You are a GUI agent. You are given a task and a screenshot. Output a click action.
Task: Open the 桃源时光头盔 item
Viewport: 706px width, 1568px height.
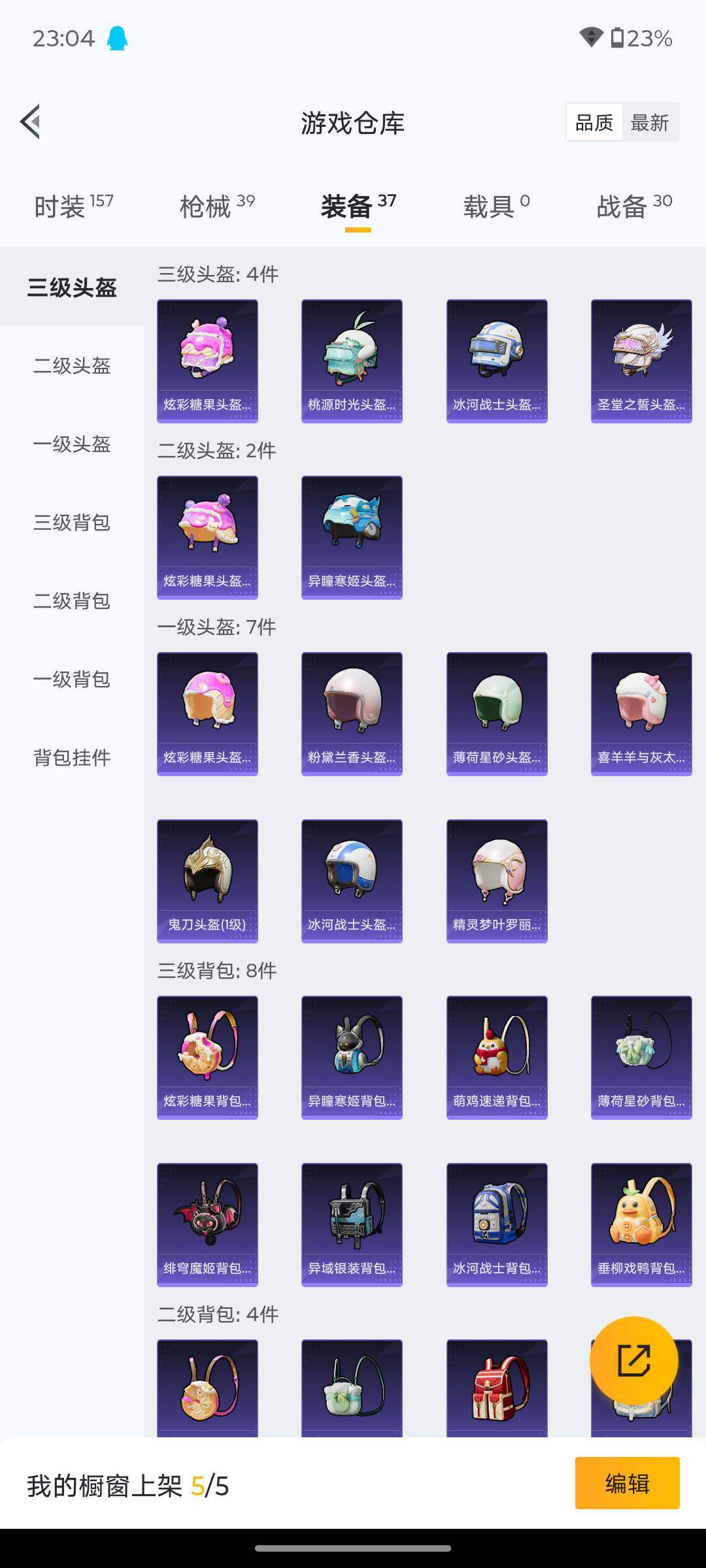pos(352,361)
